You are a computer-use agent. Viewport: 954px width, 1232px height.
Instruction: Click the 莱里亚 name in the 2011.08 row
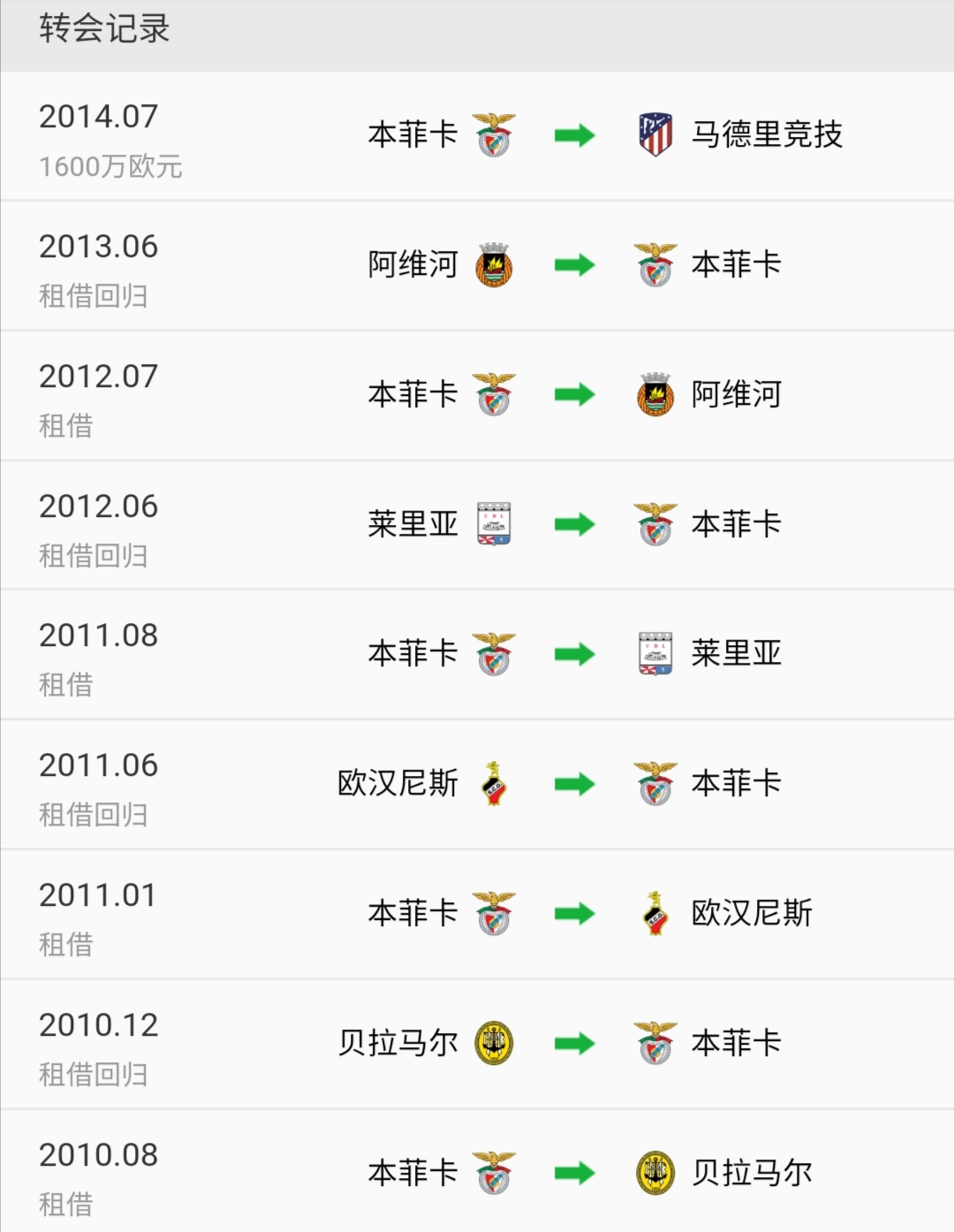point(736,652)
